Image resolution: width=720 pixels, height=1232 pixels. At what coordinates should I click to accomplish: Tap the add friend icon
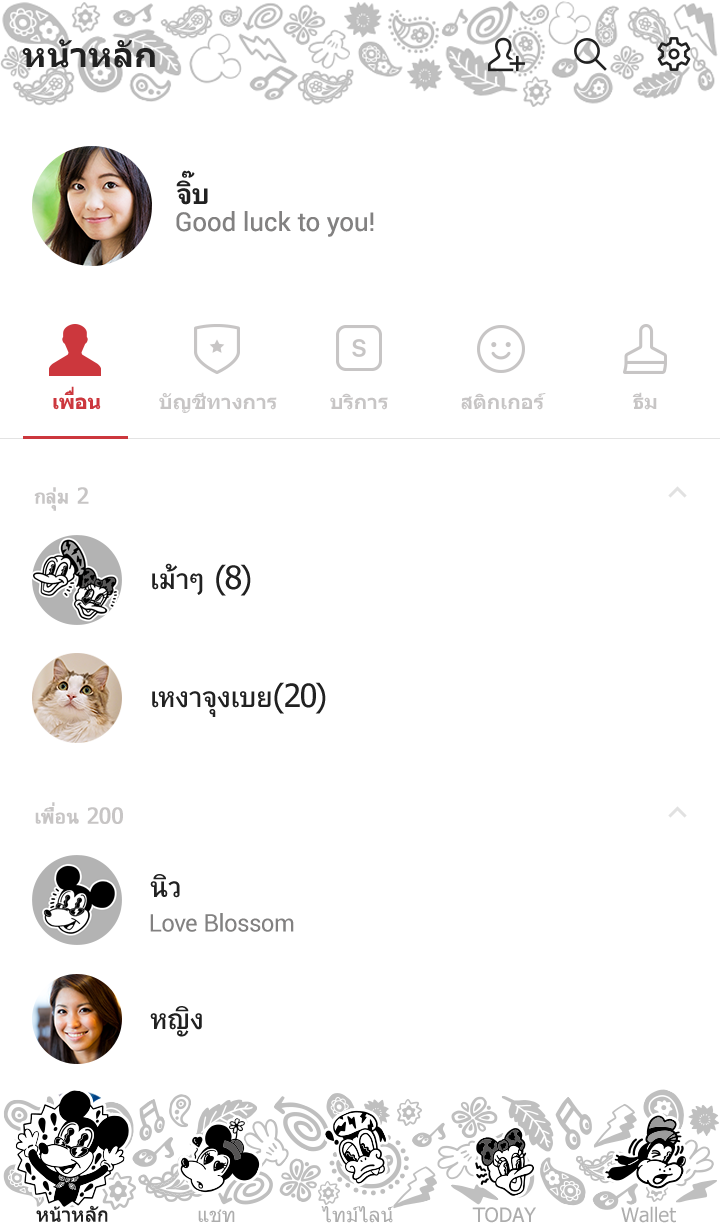point(506,55)
